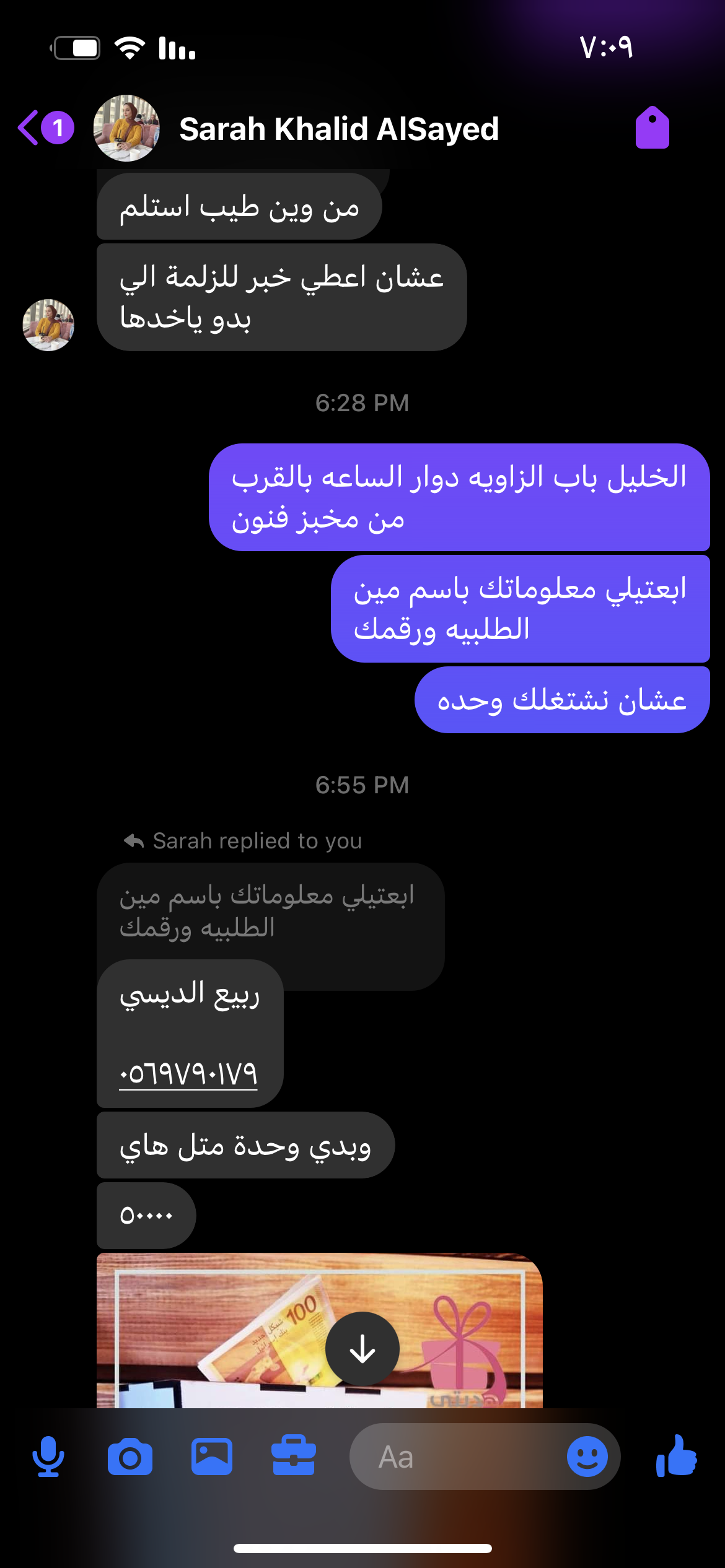
Task: Open the business tools briefcase
Action: tap(294, 1457)
